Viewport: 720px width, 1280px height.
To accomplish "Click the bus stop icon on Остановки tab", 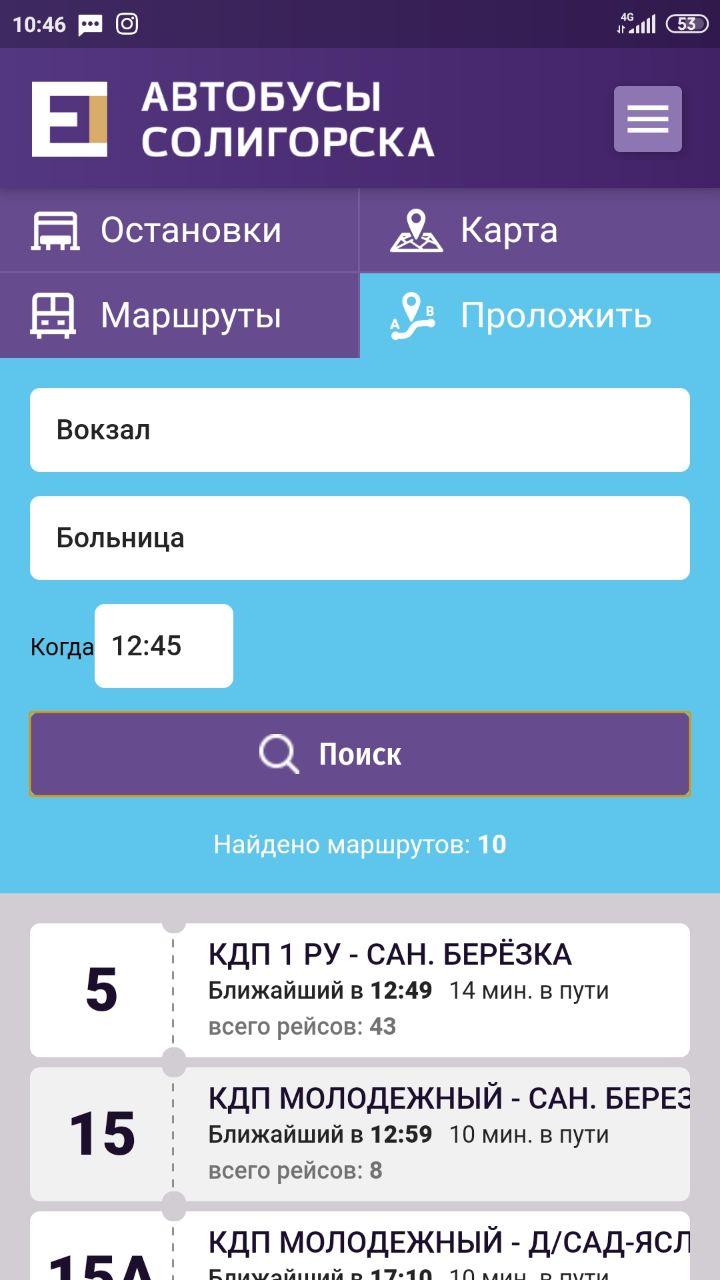I will click(57, 229).
